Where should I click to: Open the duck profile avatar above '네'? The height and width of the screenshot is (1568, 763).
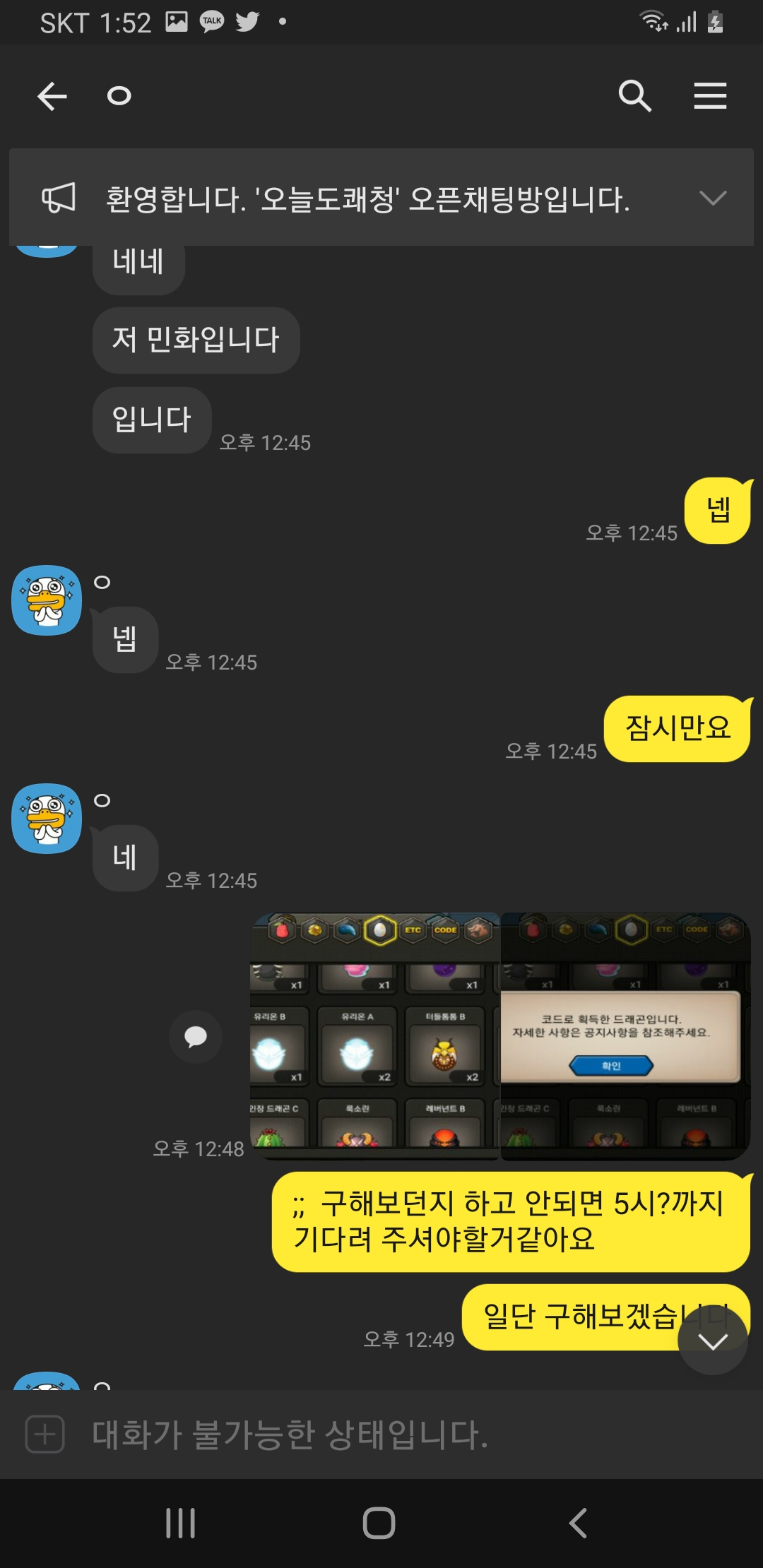[x=47, y=819]
